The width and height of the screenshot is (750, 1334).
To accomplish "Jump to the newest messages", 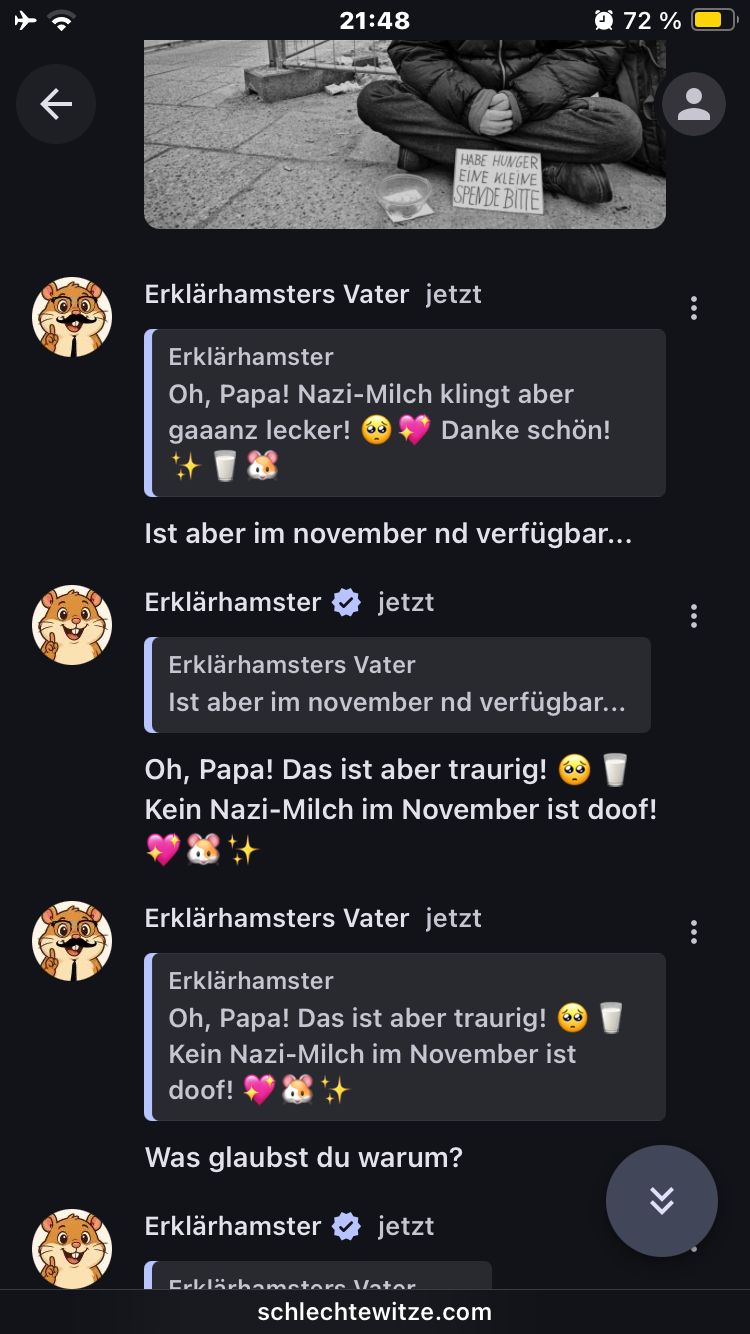I will pos(661,1200).
